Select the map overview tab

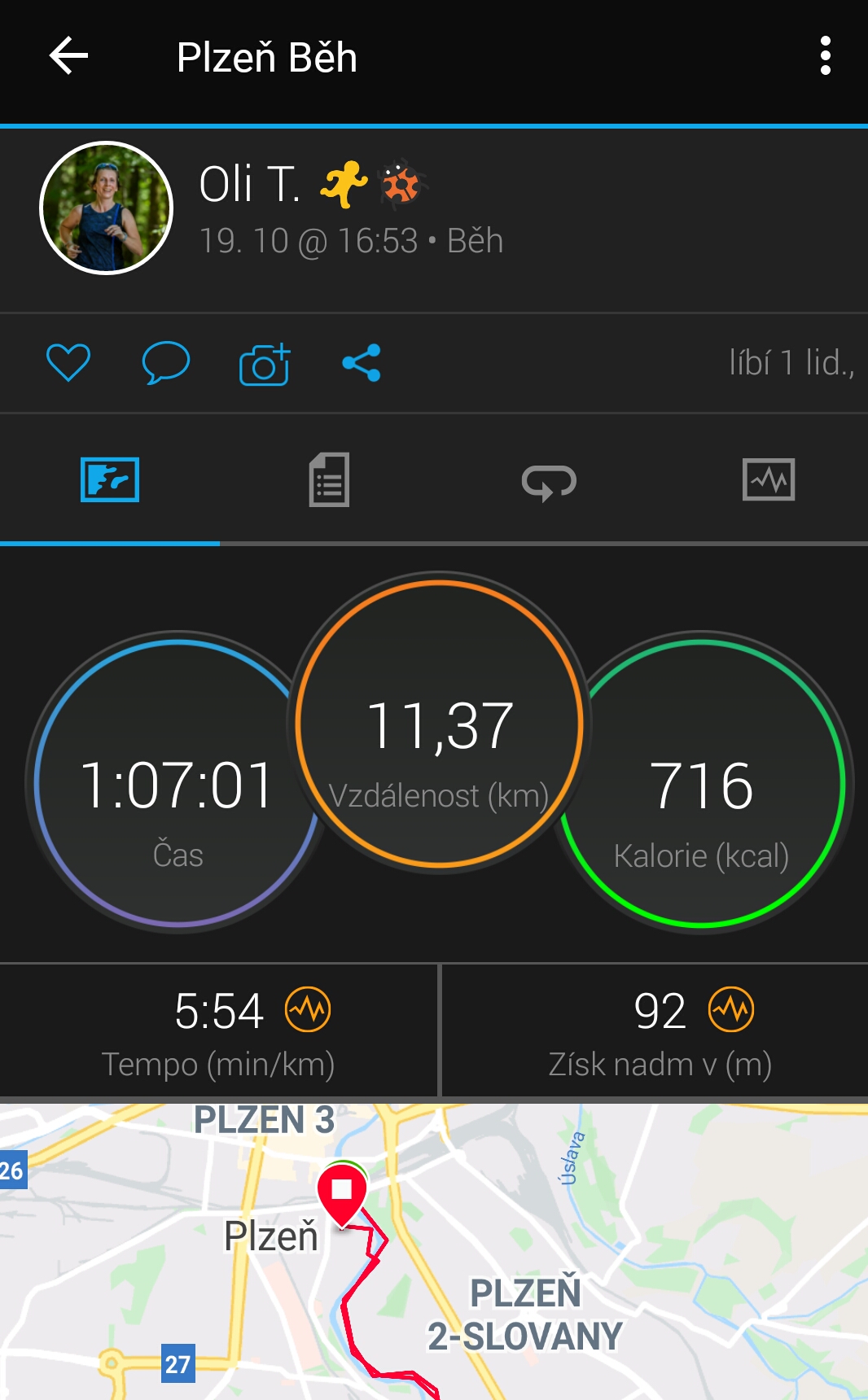(110, 479)
